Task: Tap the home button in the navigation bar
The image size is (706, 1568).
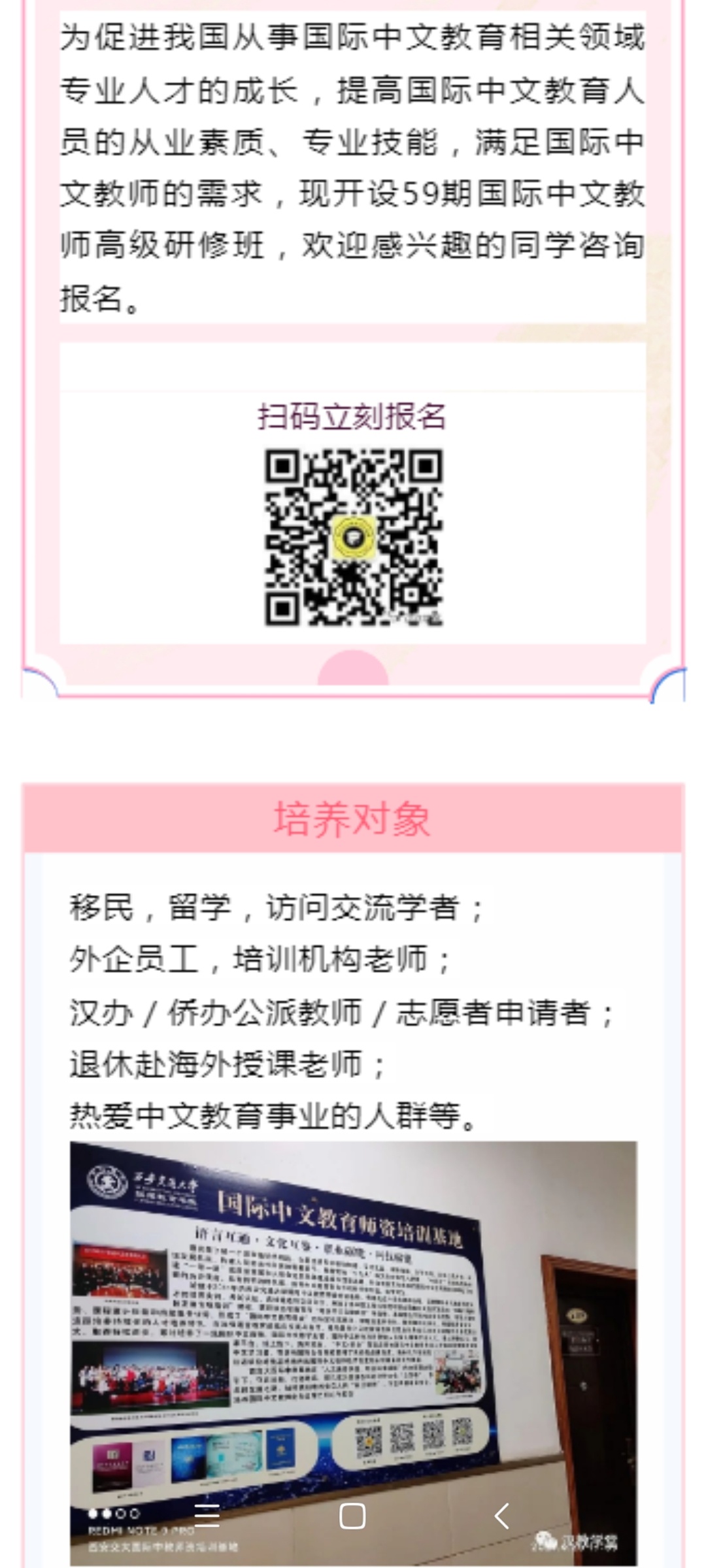Action: [x=352, y=1516]
